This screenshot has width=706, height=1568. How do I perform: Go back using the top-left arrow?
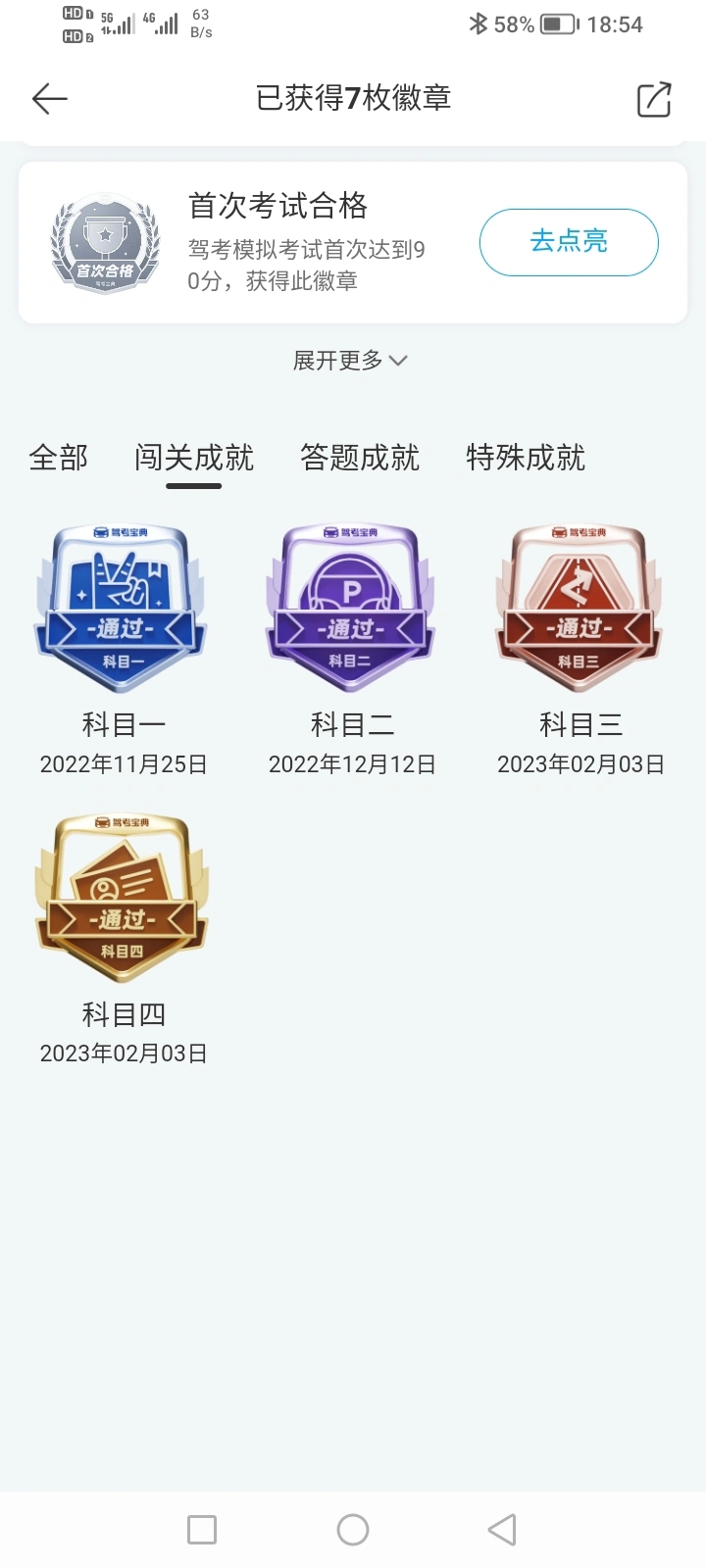tap(49, 98)
